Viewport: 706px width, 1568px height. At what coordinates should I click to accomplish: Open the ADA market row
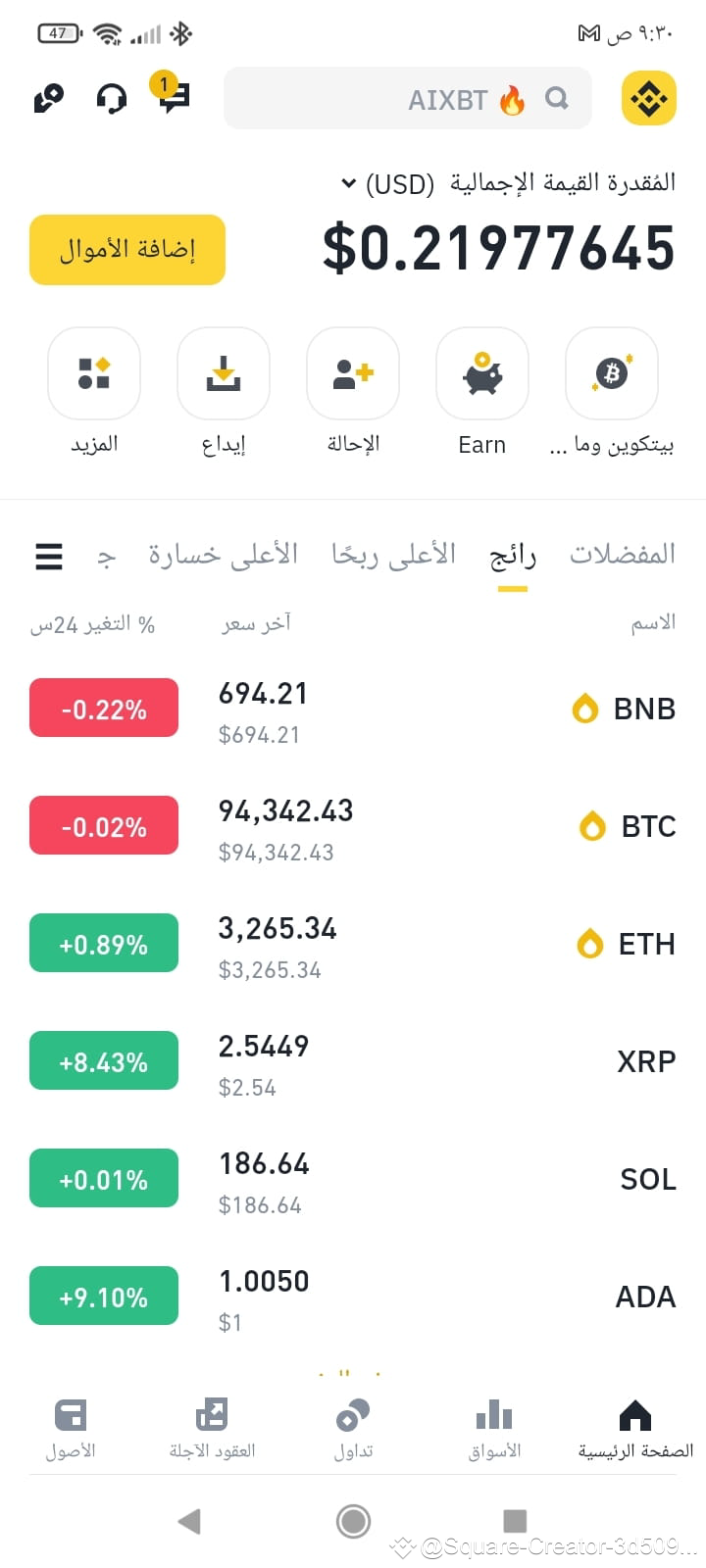click(x=353, y=1297)
